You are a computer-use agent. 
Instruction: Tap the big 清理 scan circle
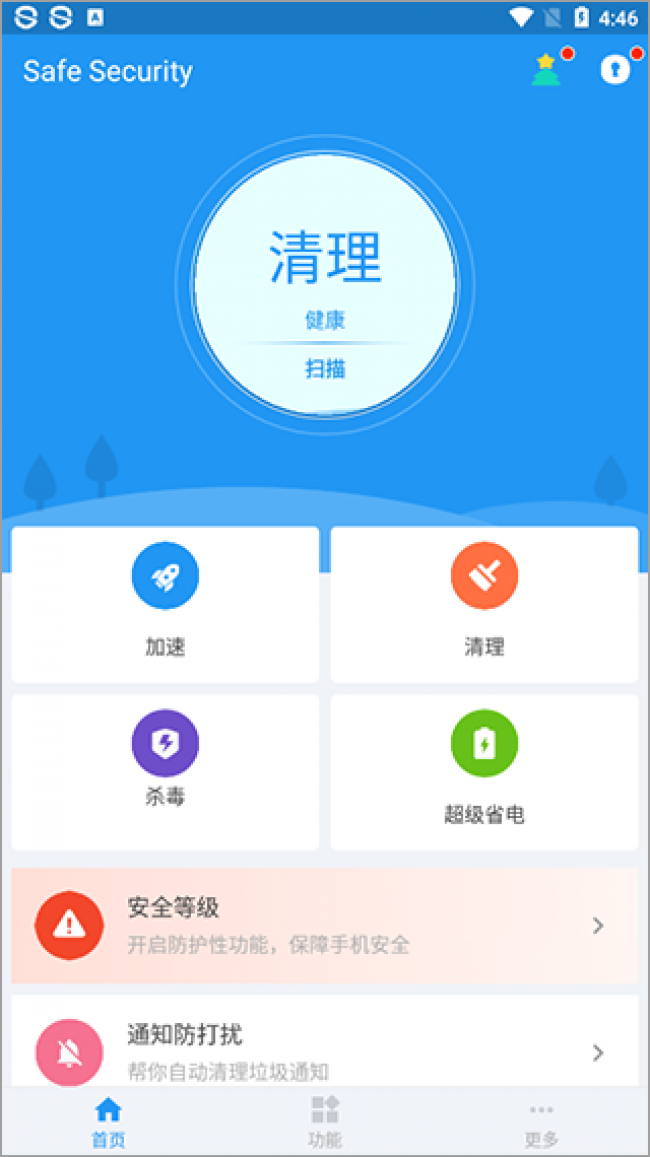click(x=325, y=285)
